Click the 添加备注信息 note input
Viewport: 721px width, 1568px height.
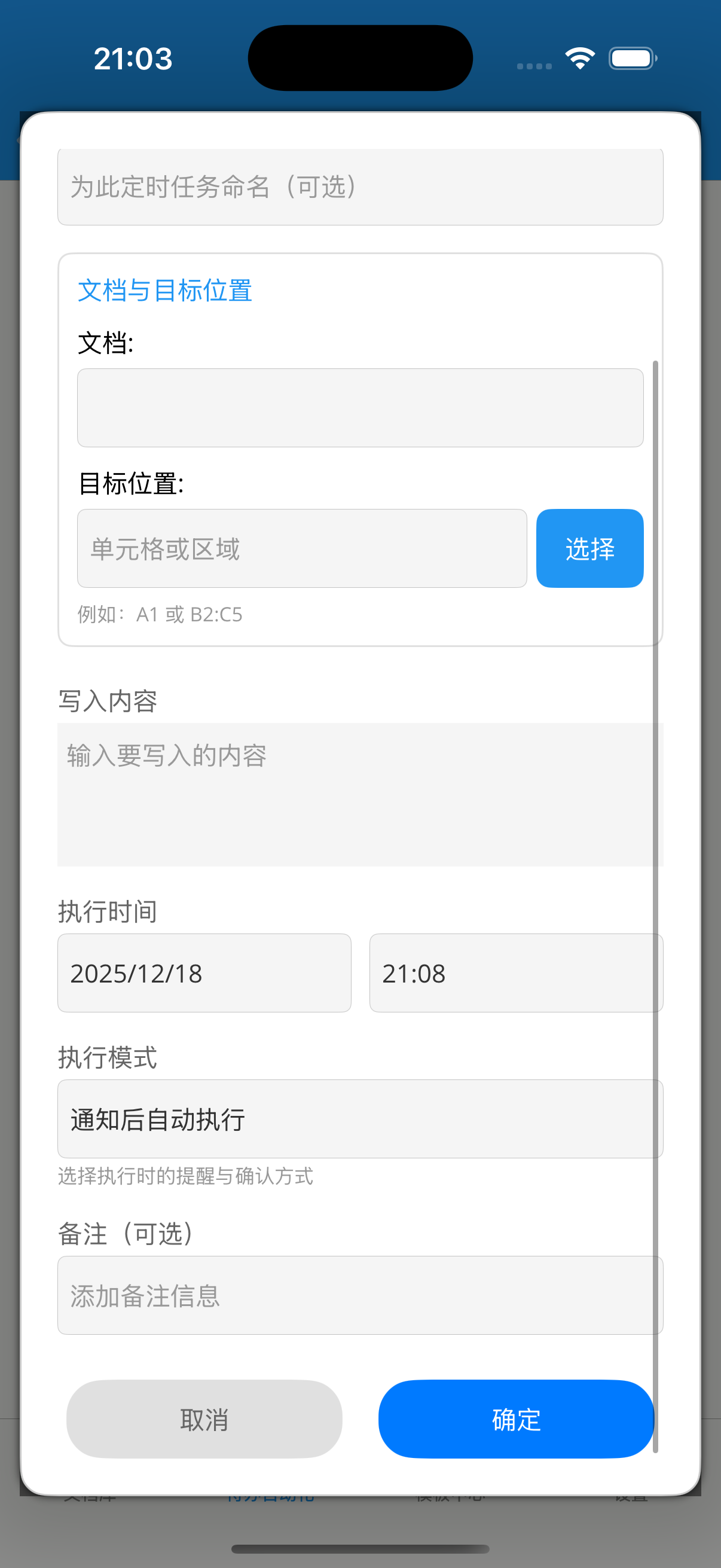click(x=360, y=1295)
